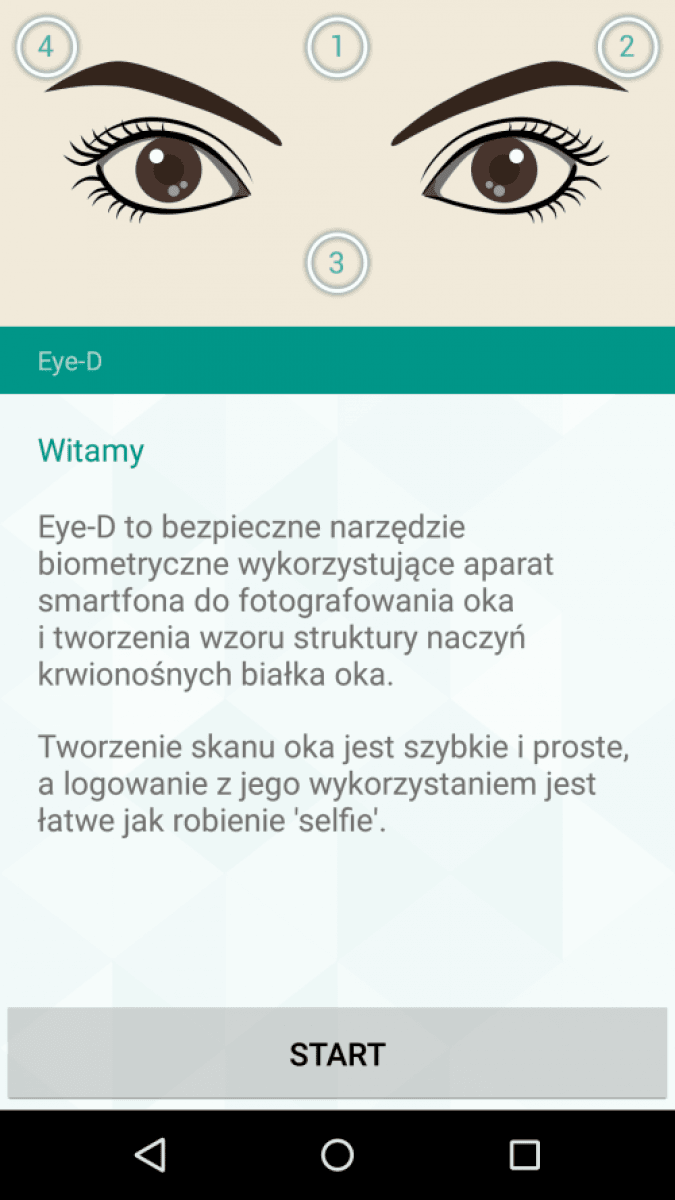Go back with the system back button
This screenshot has width=675, height=1200.
[150, 1155]
